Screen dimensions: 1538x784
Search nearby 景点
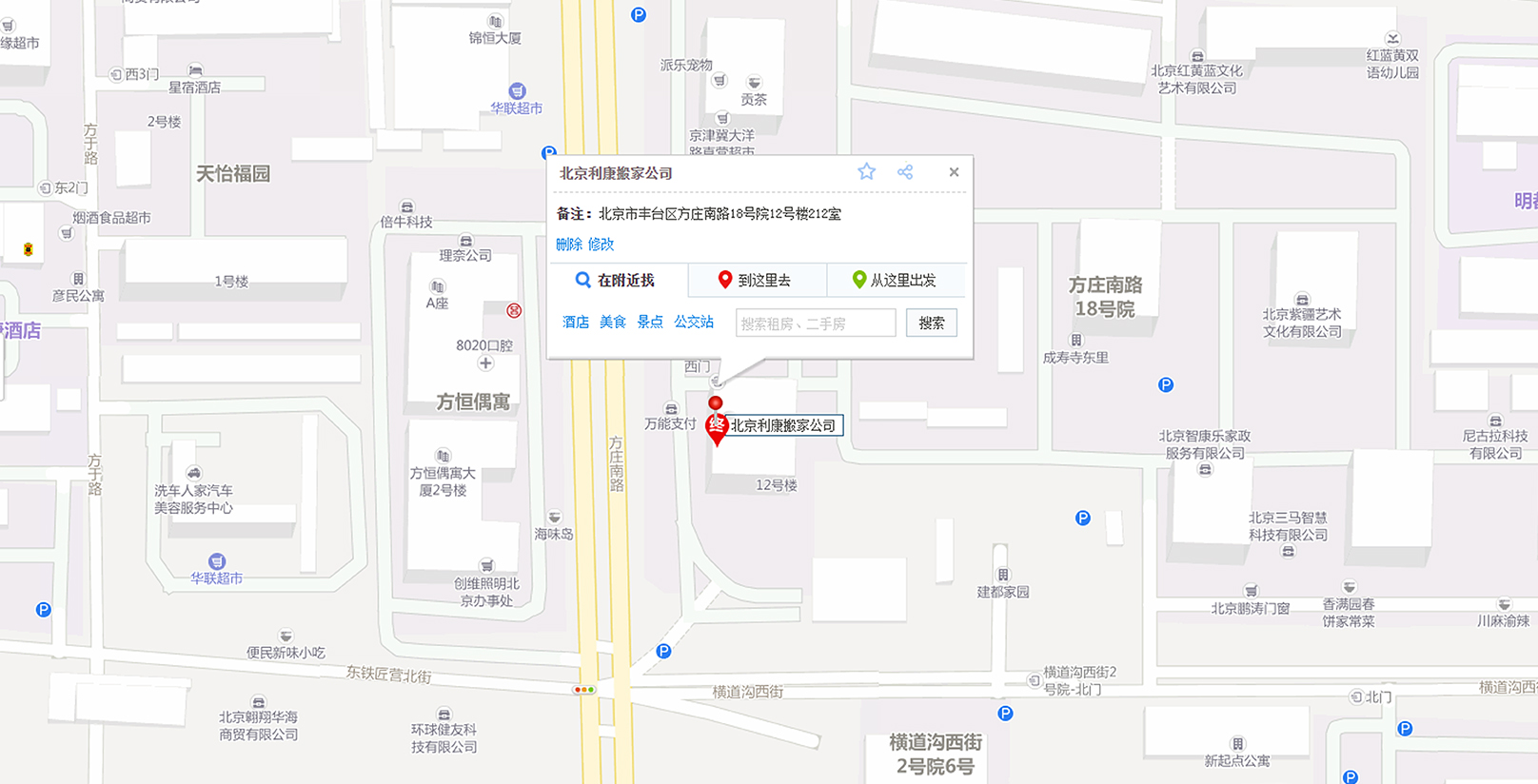coord(650,323)
